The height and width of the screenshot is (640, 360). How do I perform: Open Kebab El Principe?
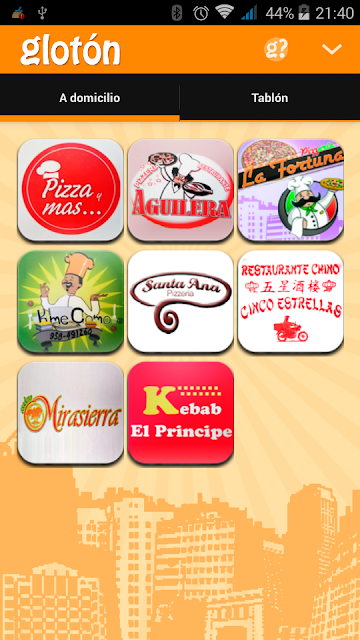180,413
